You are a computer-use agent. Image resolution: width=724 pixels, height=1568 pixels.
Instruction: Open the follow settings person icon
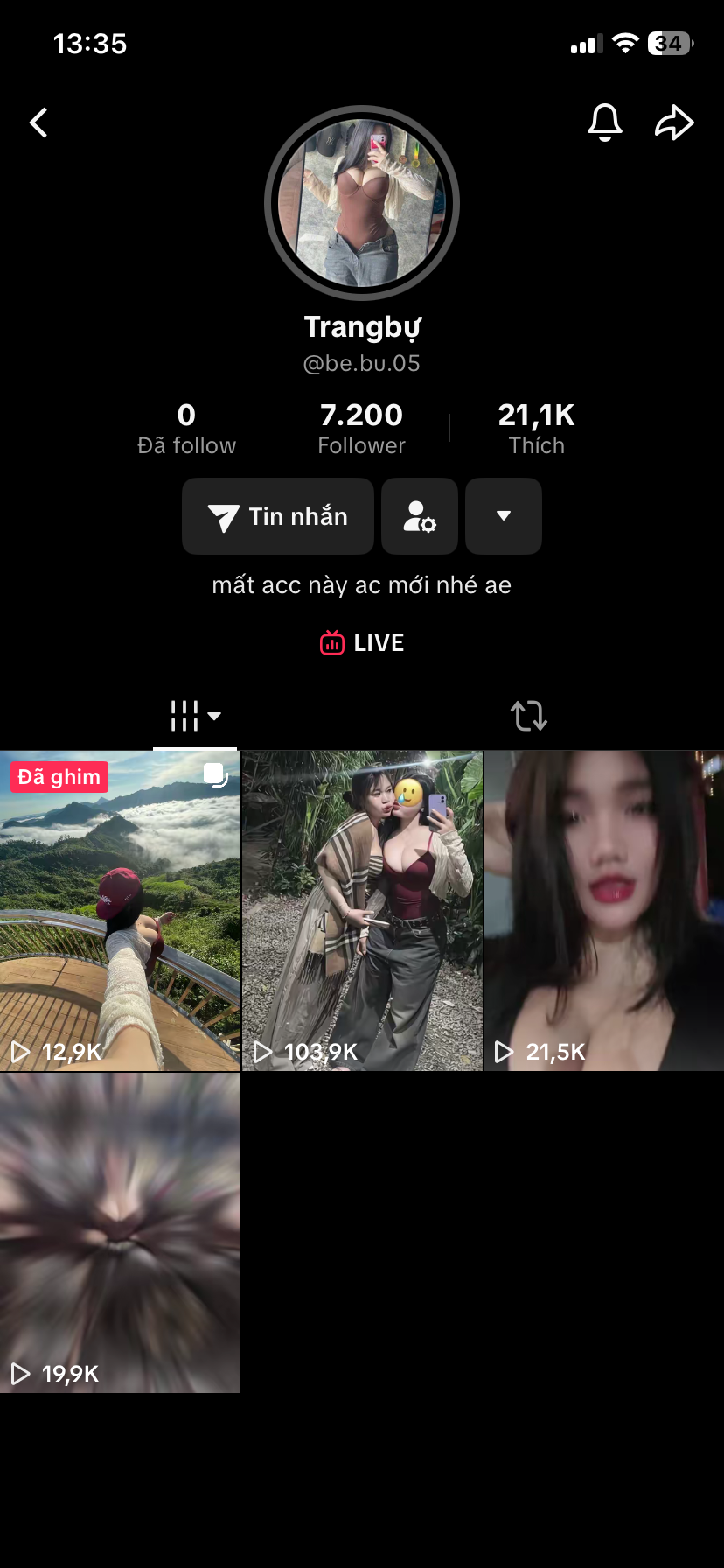[x=420, y=516]
